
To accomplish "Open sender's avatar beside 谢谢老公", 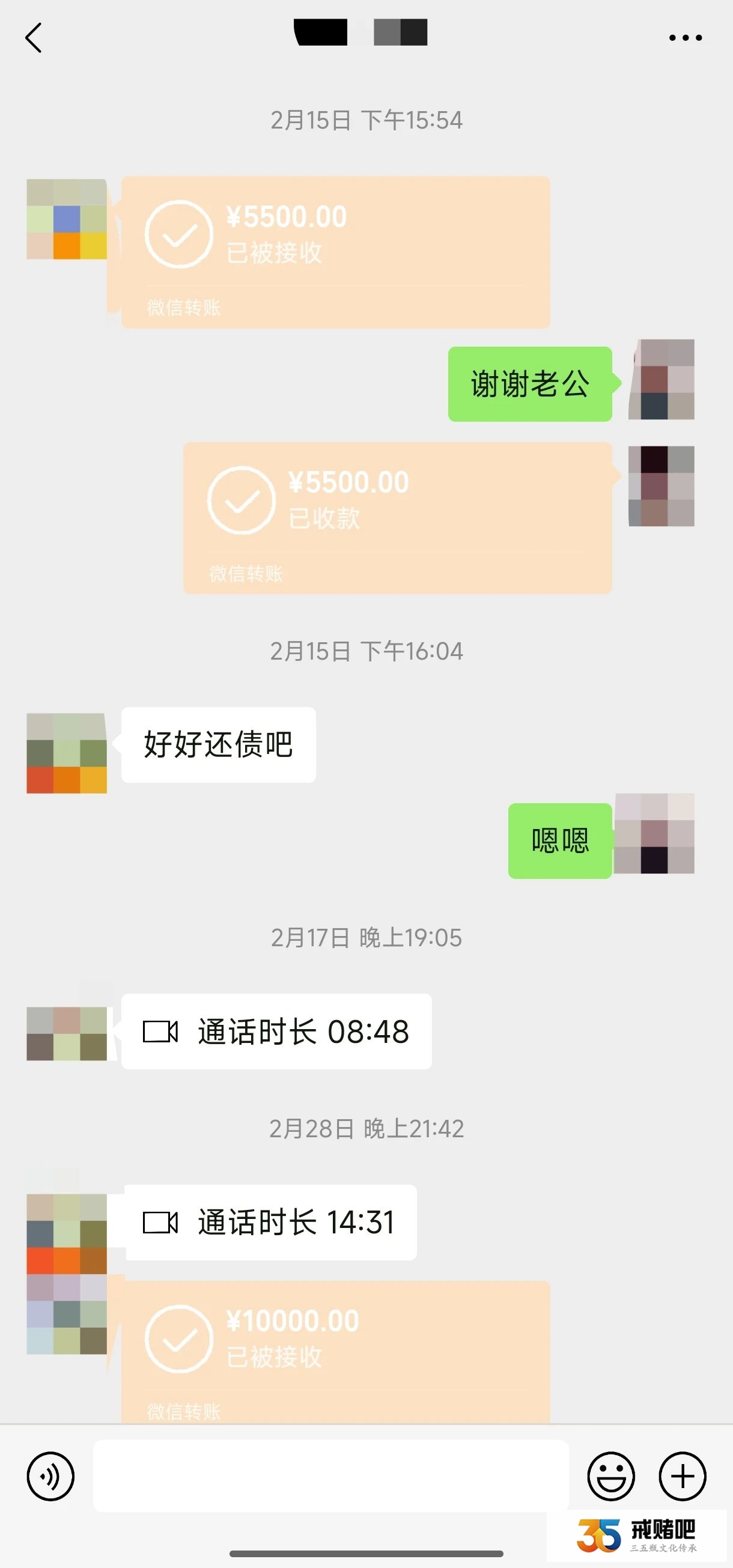I will (662, 380).
